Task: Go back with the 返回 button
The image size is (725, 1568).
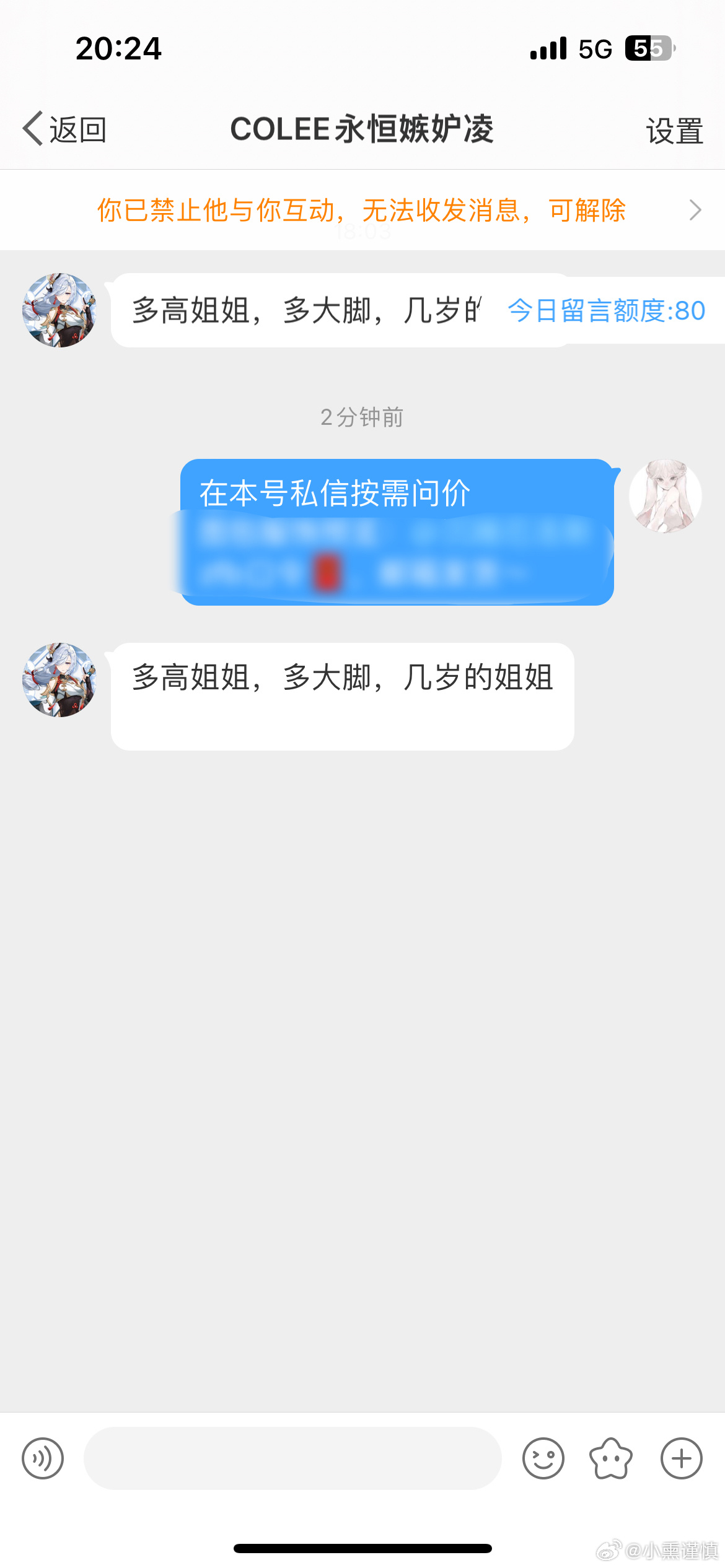Action: point(65,129)
